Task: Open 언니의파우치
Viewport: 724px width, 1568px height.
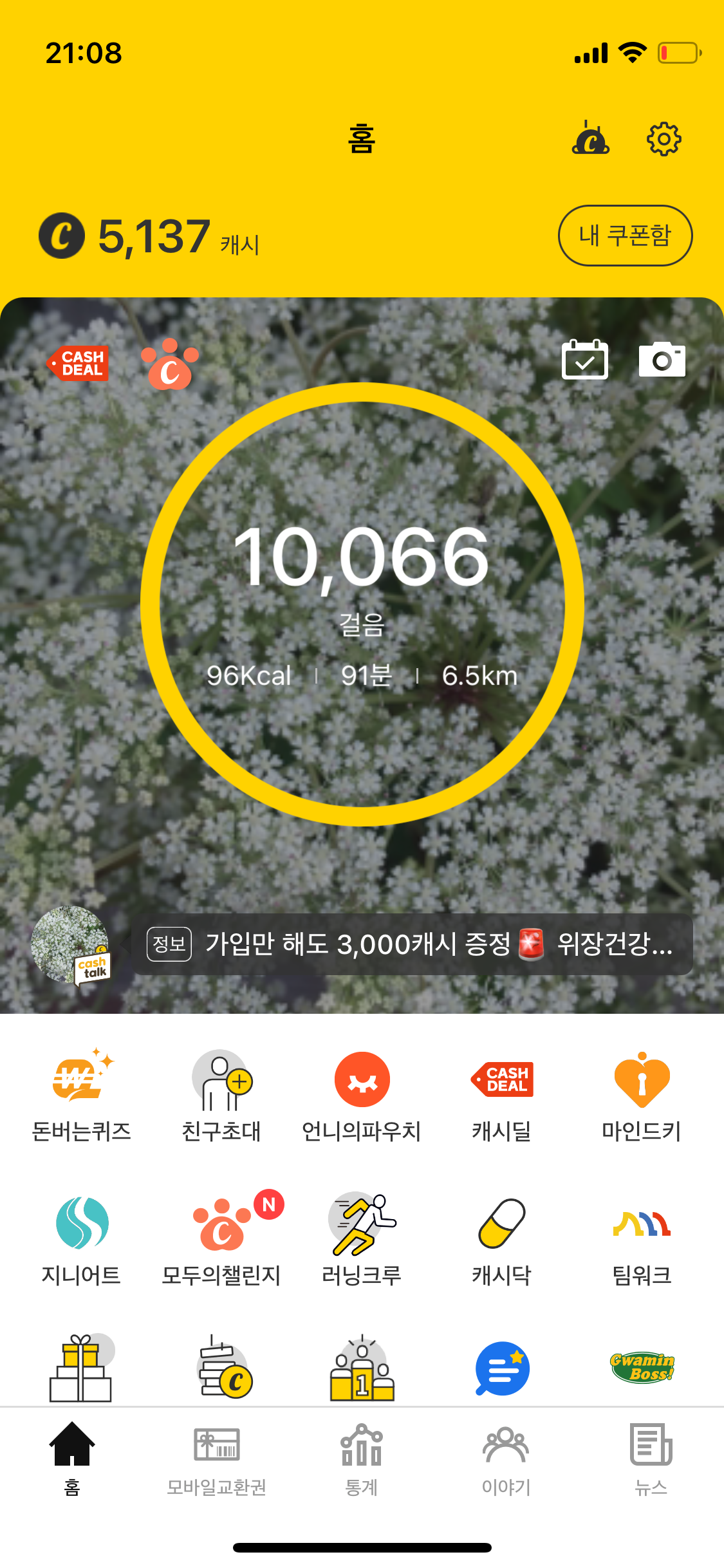Action: [362, 1096]
